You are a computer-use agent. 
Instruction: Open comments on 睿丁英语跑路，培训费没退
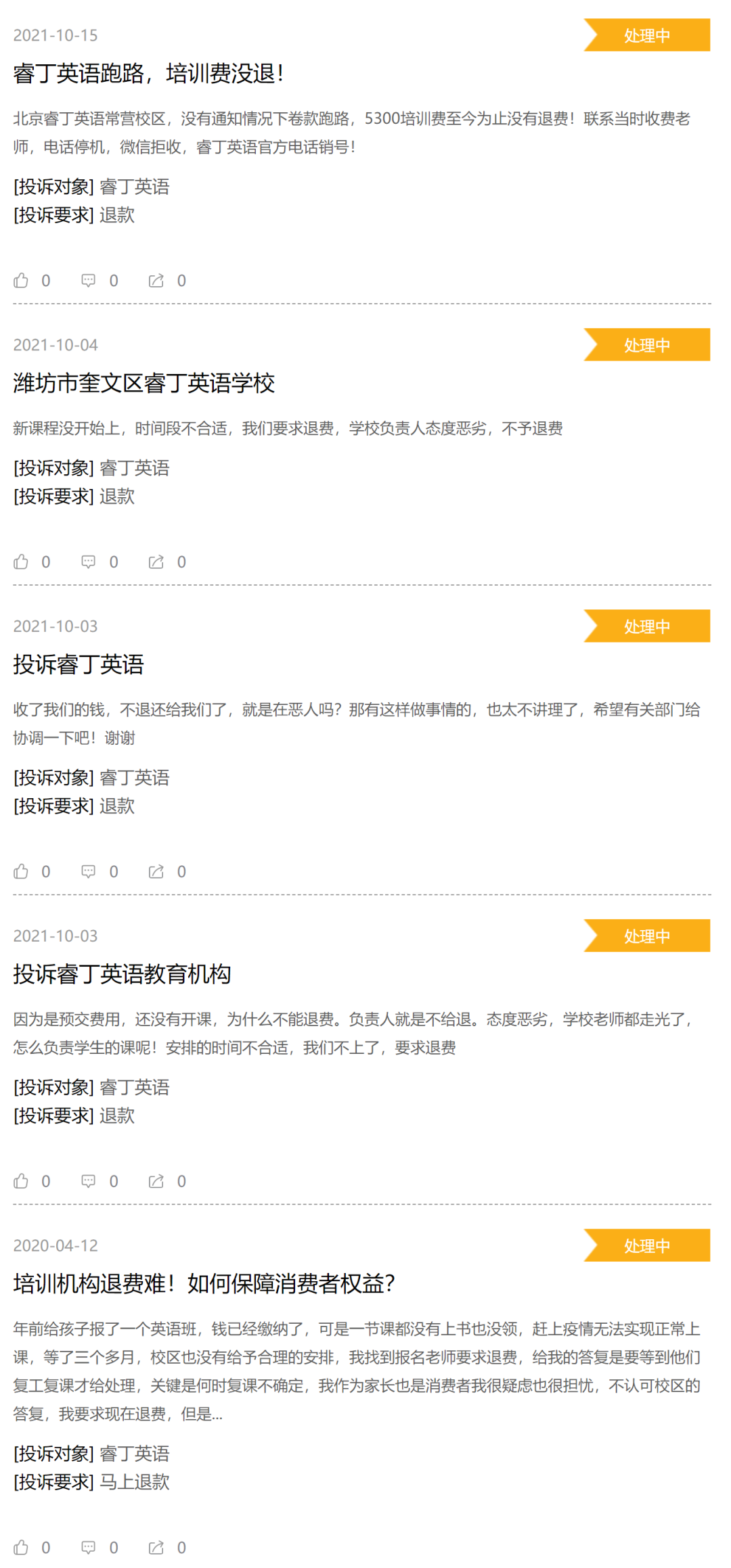[89, 280]
